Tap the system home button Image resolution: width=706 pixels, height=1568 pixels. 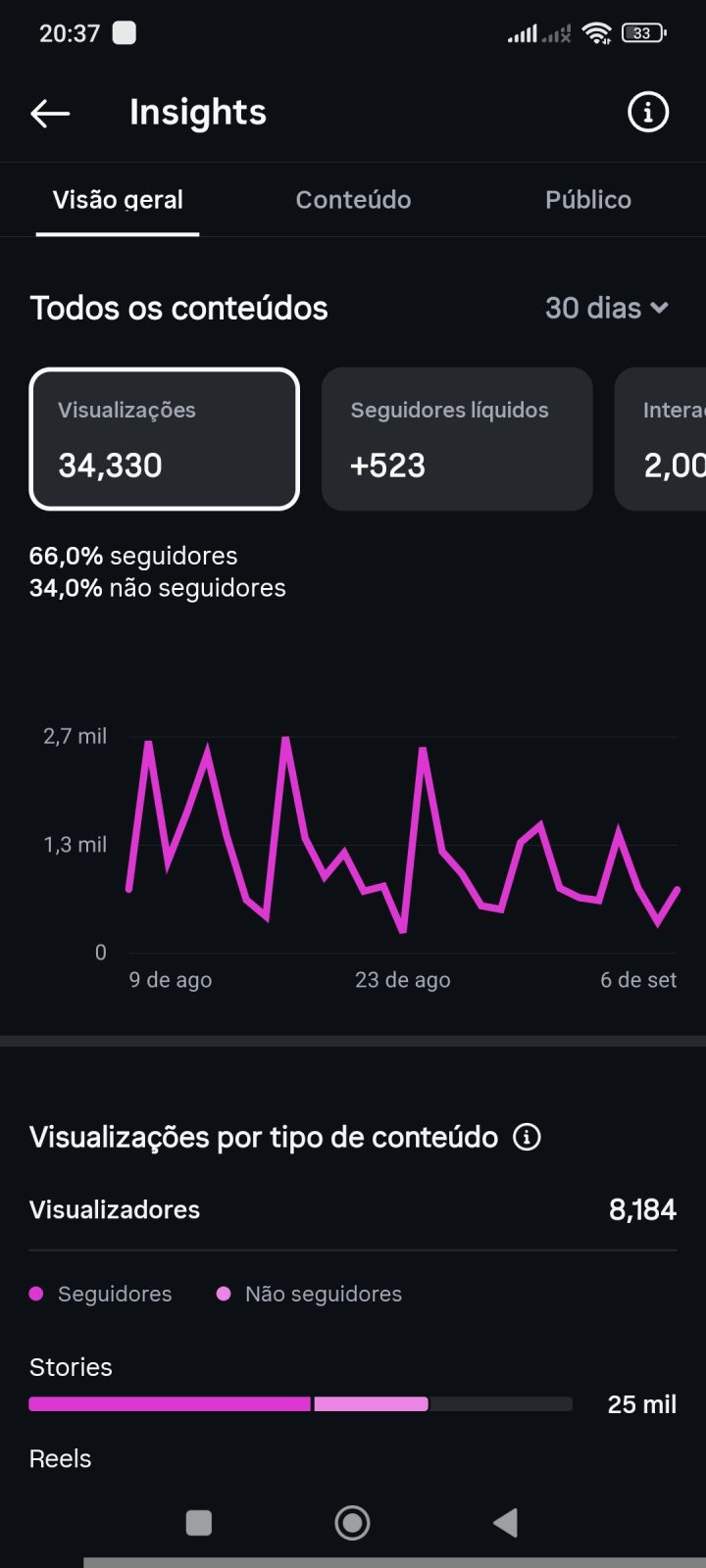352,1522
